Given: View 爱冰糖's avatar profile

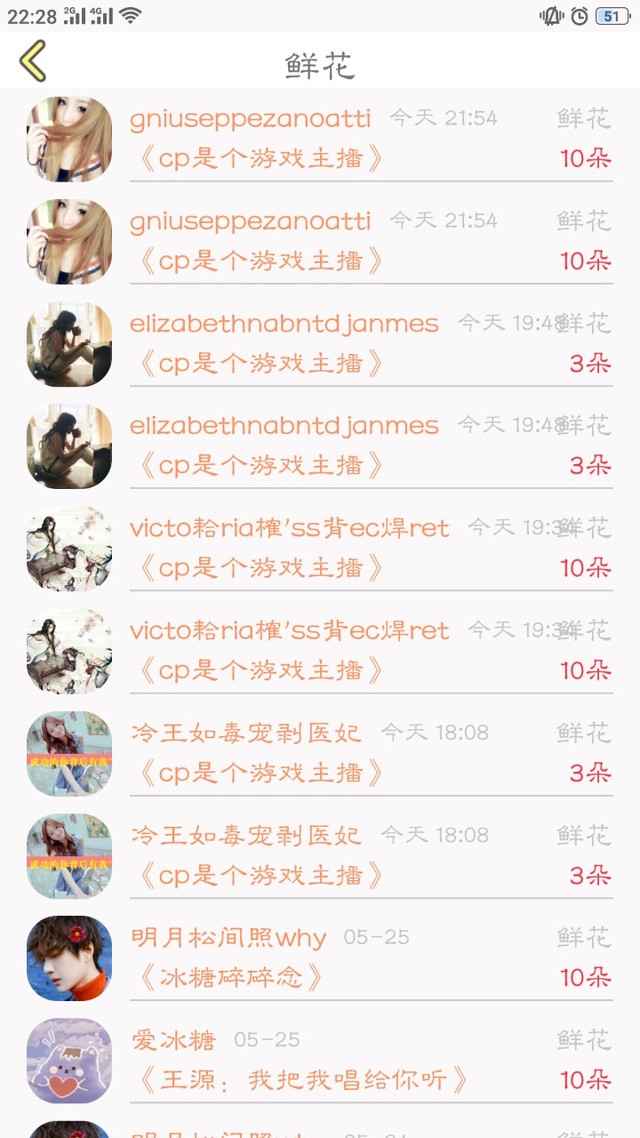Looking at the screenshot, I should click(x=69, y=1060).
